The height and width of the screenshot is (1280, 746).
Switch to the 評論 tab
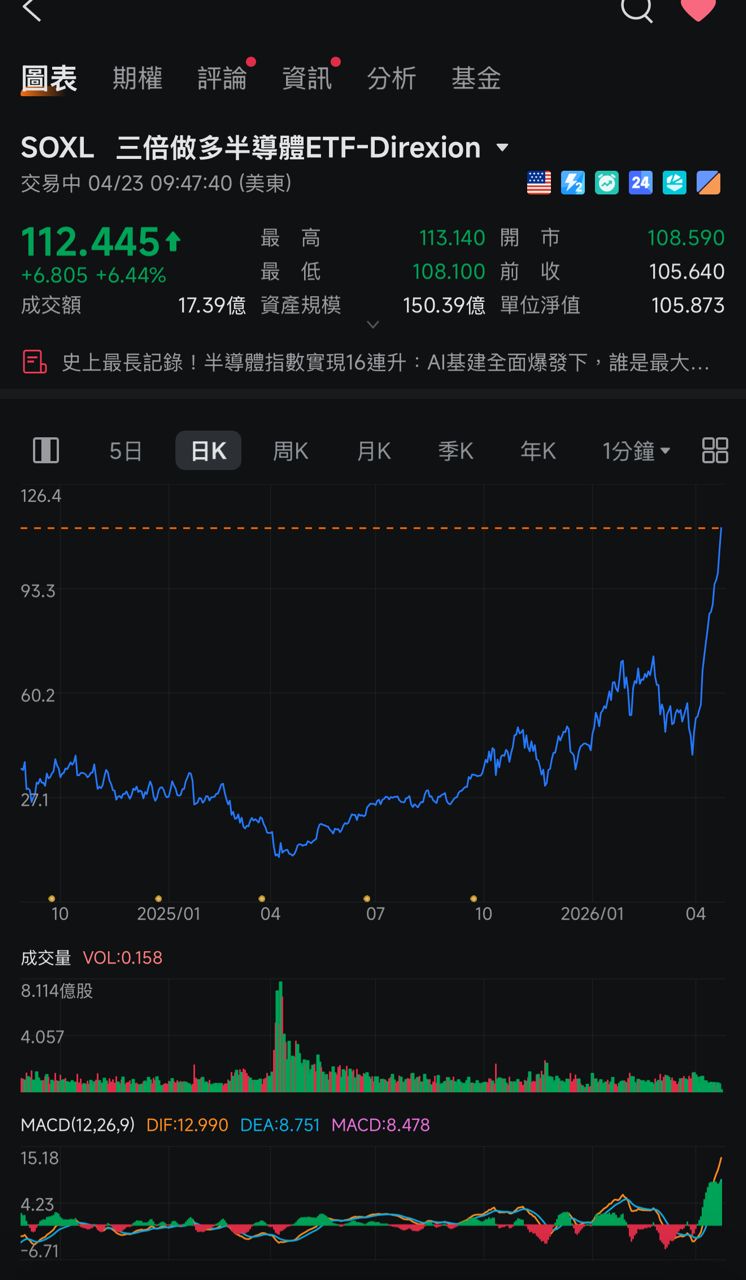click(x=222, y=78)
